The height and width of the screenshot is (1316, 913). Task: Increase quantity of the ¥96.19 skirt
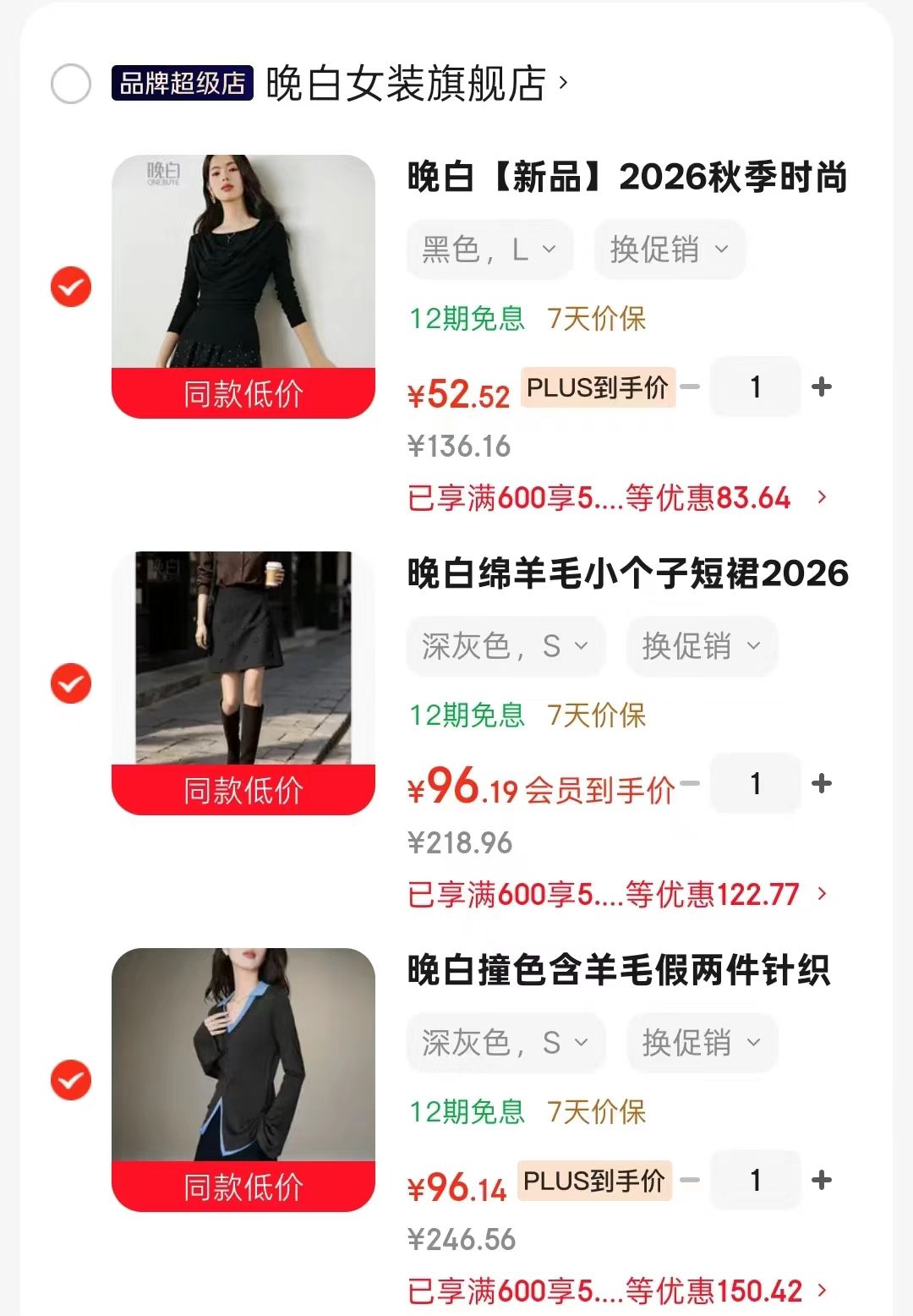pyautogui.click(x=822, y=784)
